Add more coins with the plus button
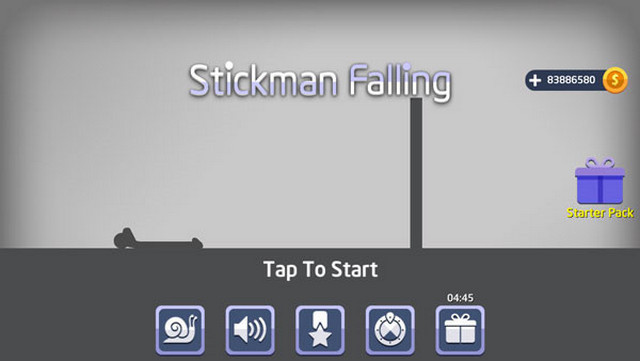This screenshot has height=361, width=640. pos(535,80)
